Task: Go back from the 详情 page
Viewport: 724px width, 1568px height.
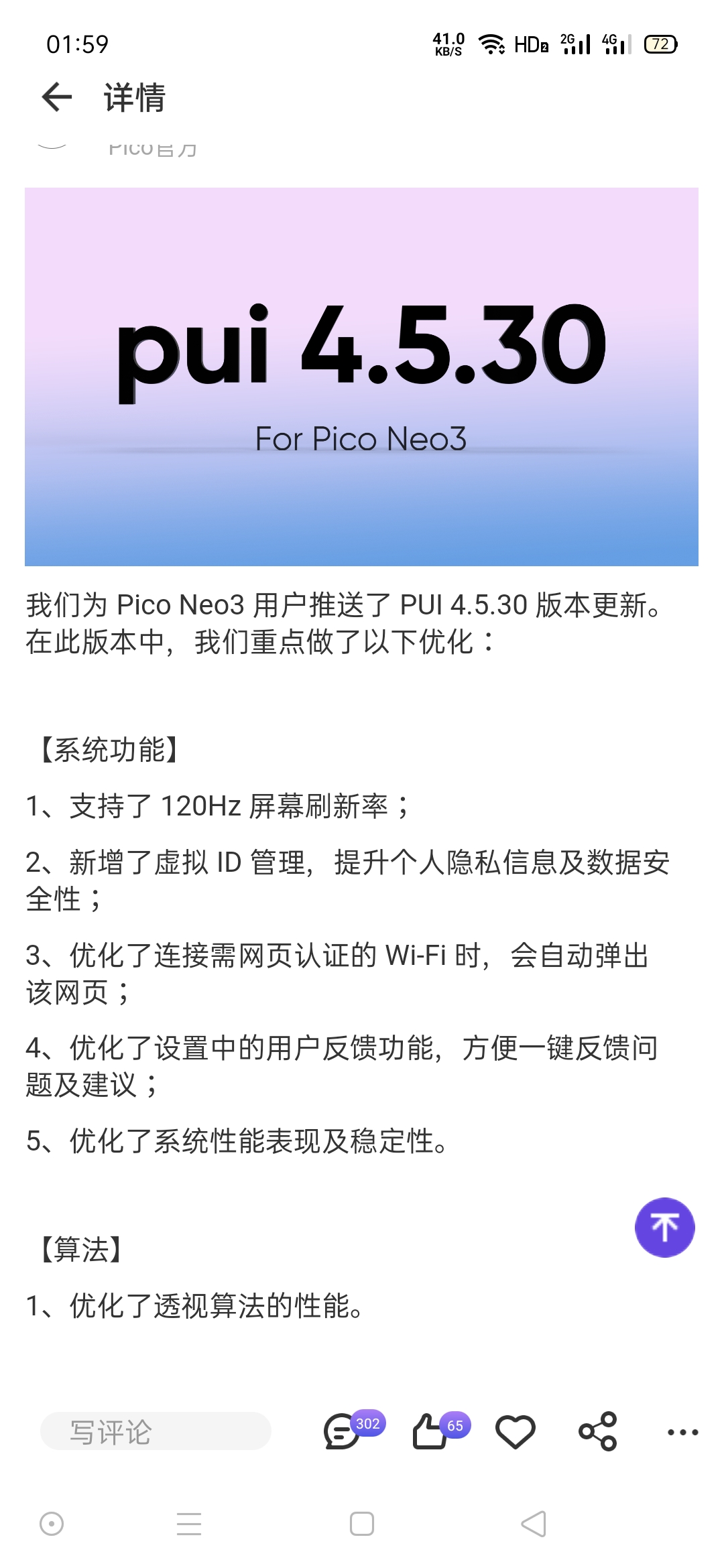Action: point(57,97)
